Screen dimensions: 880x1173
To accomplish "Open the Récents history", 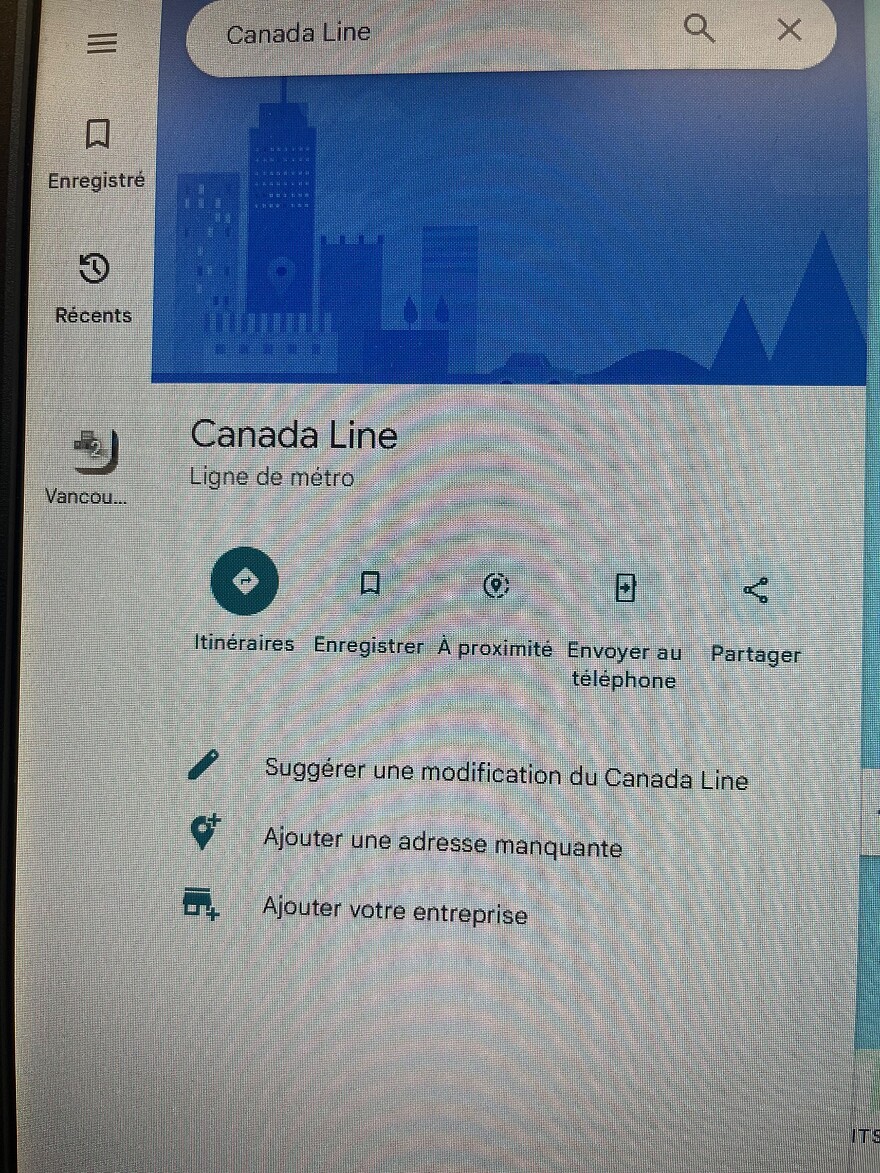I will (x=94, y=288).
